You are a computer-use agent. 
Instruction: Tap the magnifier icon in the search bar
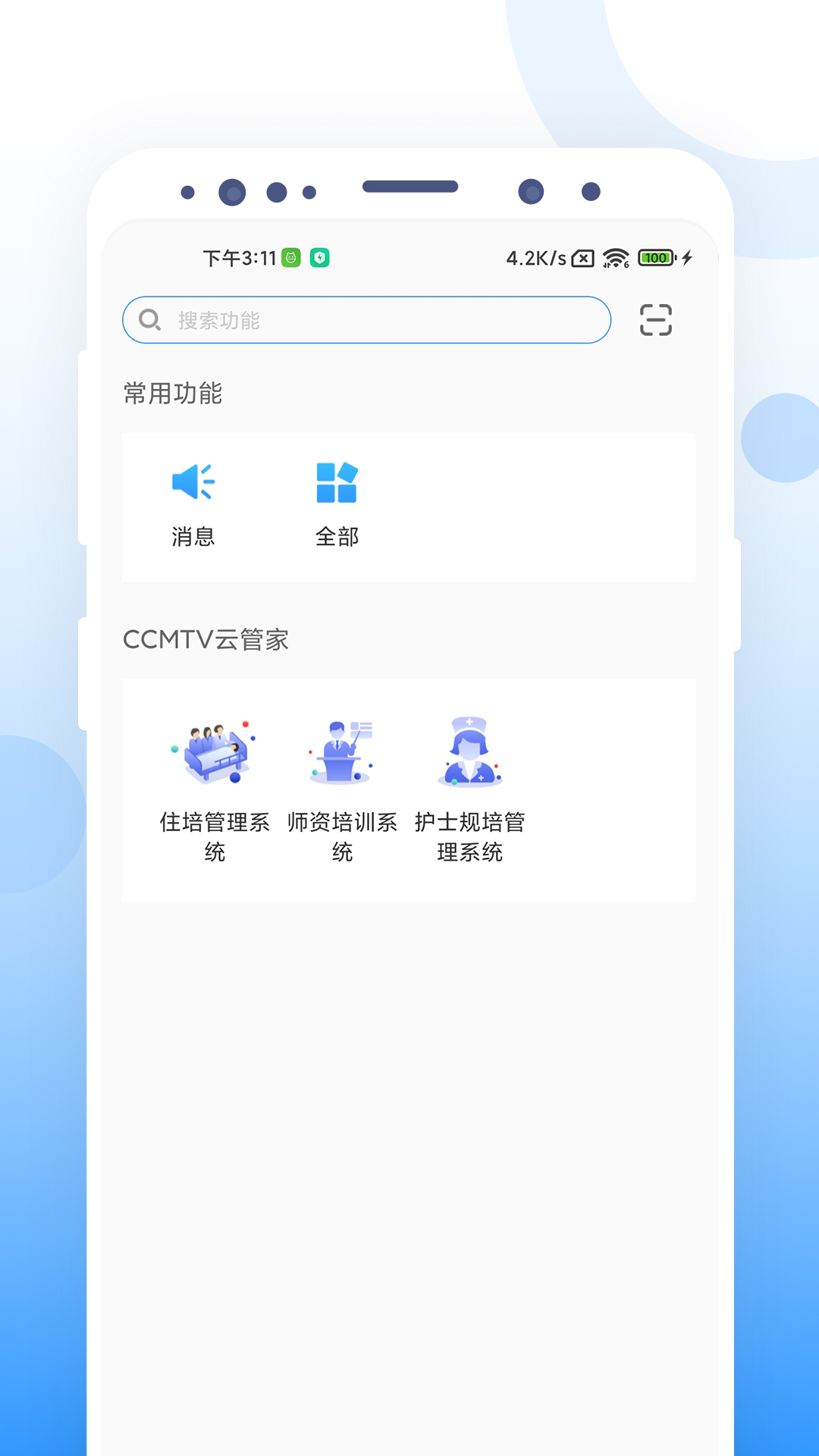(x=149, y=319)
